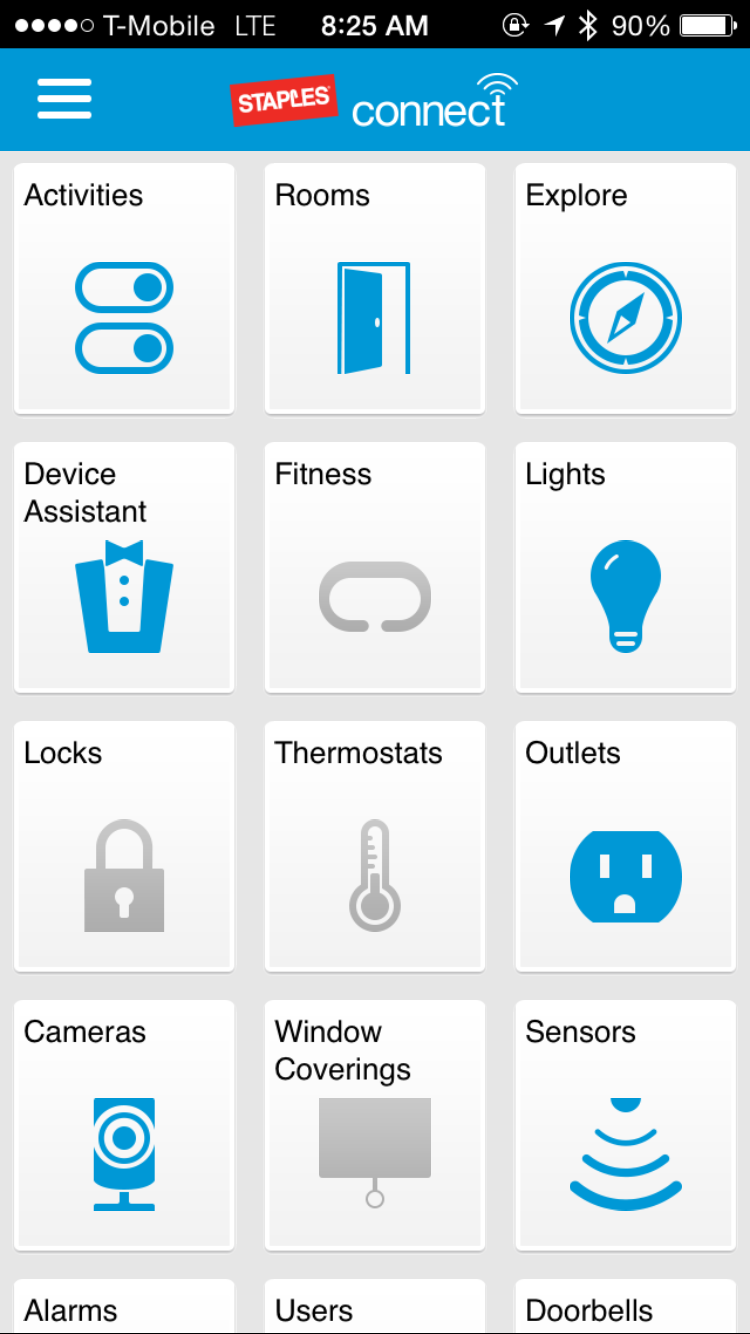Open the Outlets tile

click(625, 846)
